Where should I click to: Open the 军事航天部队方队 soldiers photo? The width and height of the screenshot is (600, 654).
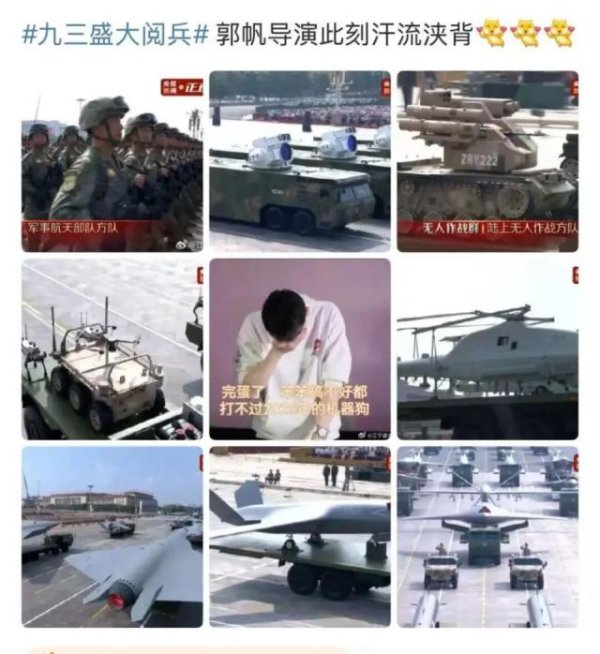tap(112, 161)
